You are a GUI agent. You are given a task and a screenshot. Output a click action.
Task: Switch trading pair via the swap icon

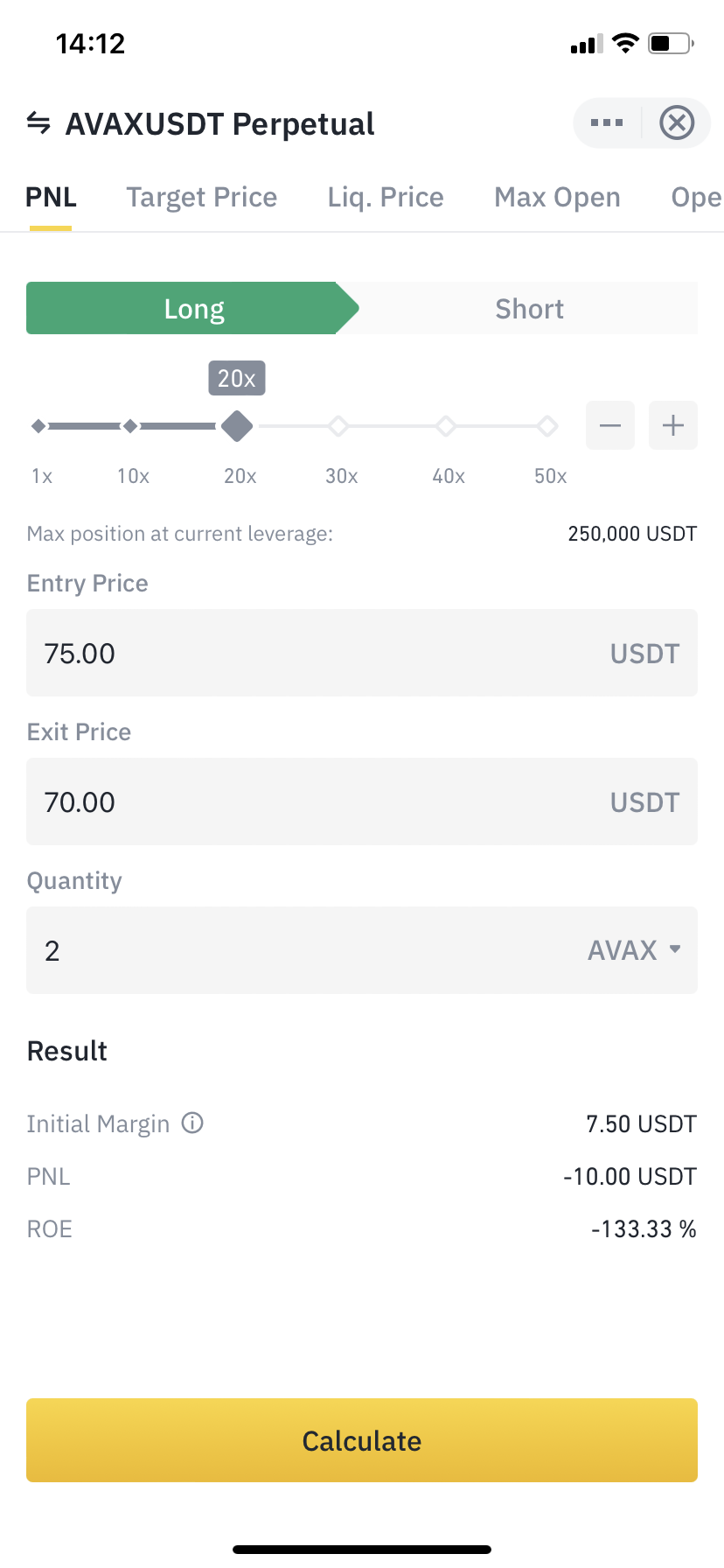point(38,123)
